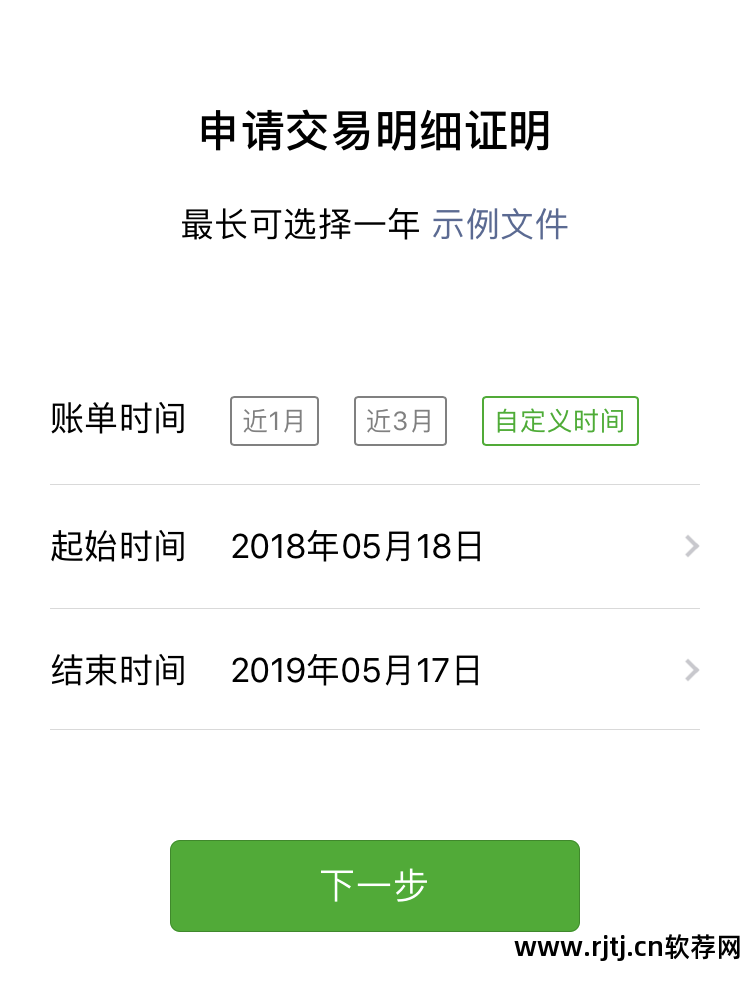
Task: Click the 结束时间 row label
Action: [119, 670]
